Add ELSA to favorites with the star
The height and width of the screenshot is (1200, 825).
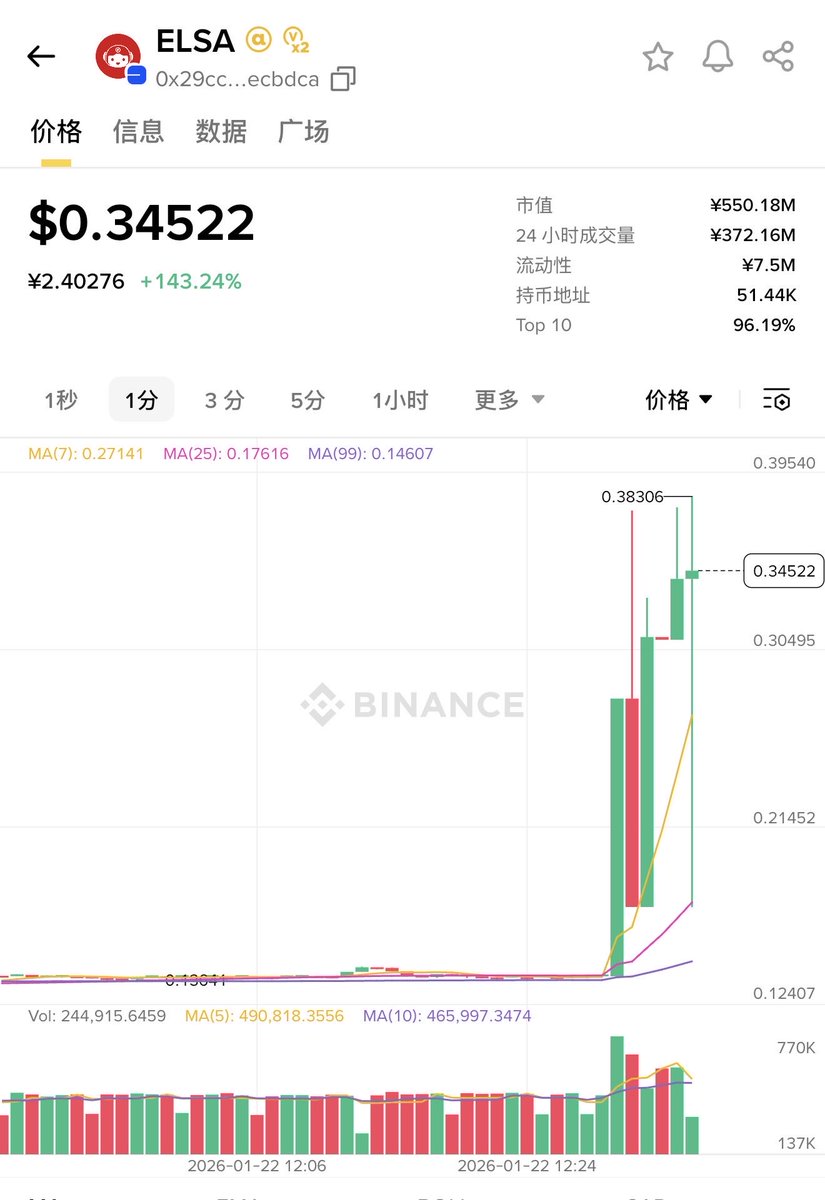657,57
